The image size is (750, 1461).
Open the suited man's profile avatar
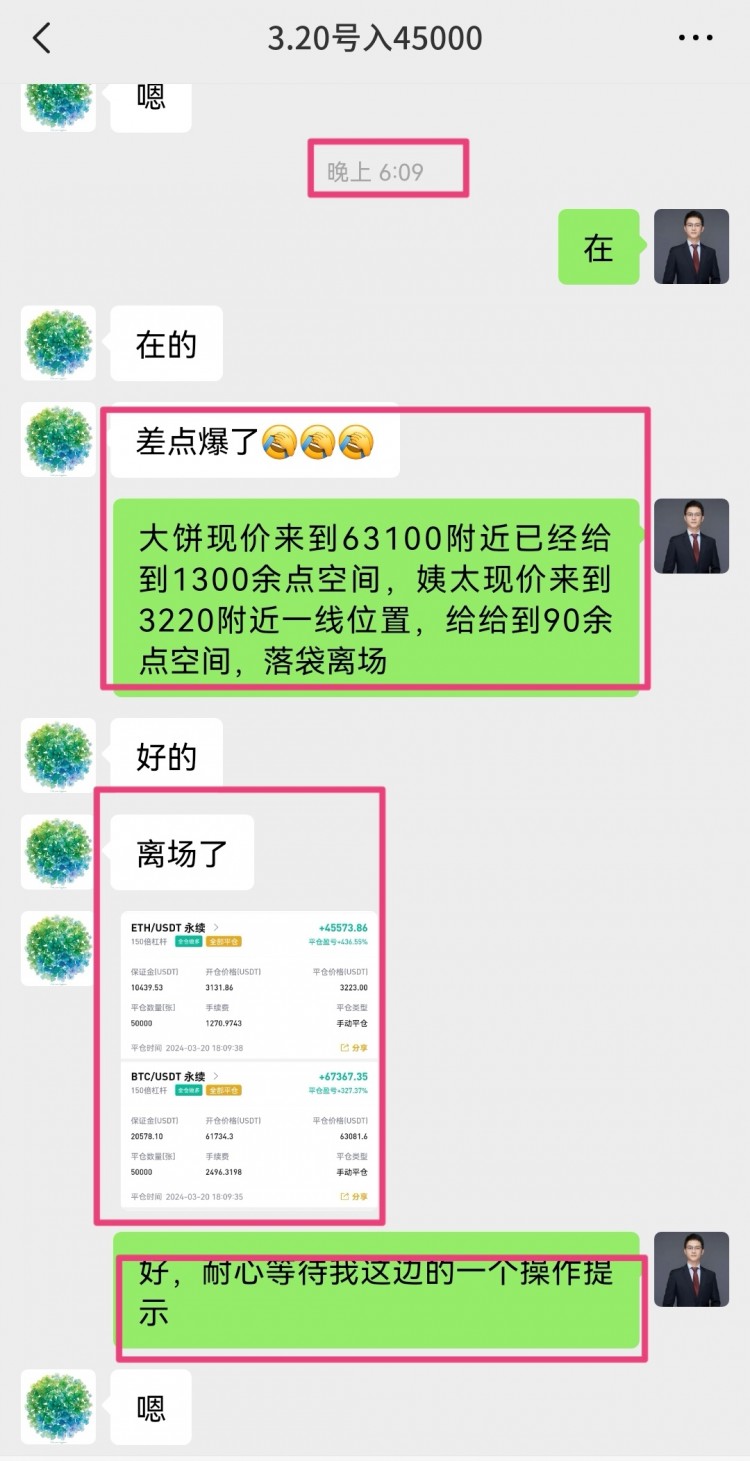pyautogui.click(x=691, y=247)
